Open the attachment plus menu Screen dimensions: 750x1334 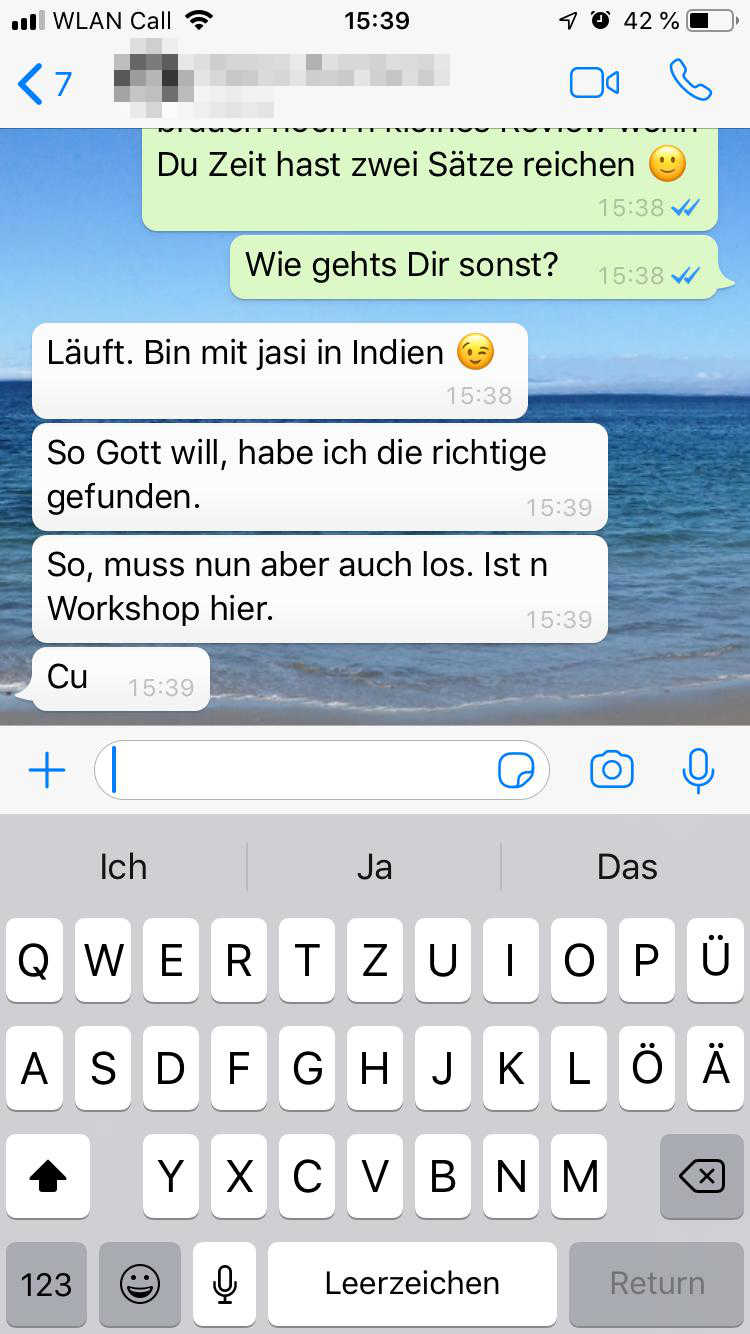[x=46, y=770]
